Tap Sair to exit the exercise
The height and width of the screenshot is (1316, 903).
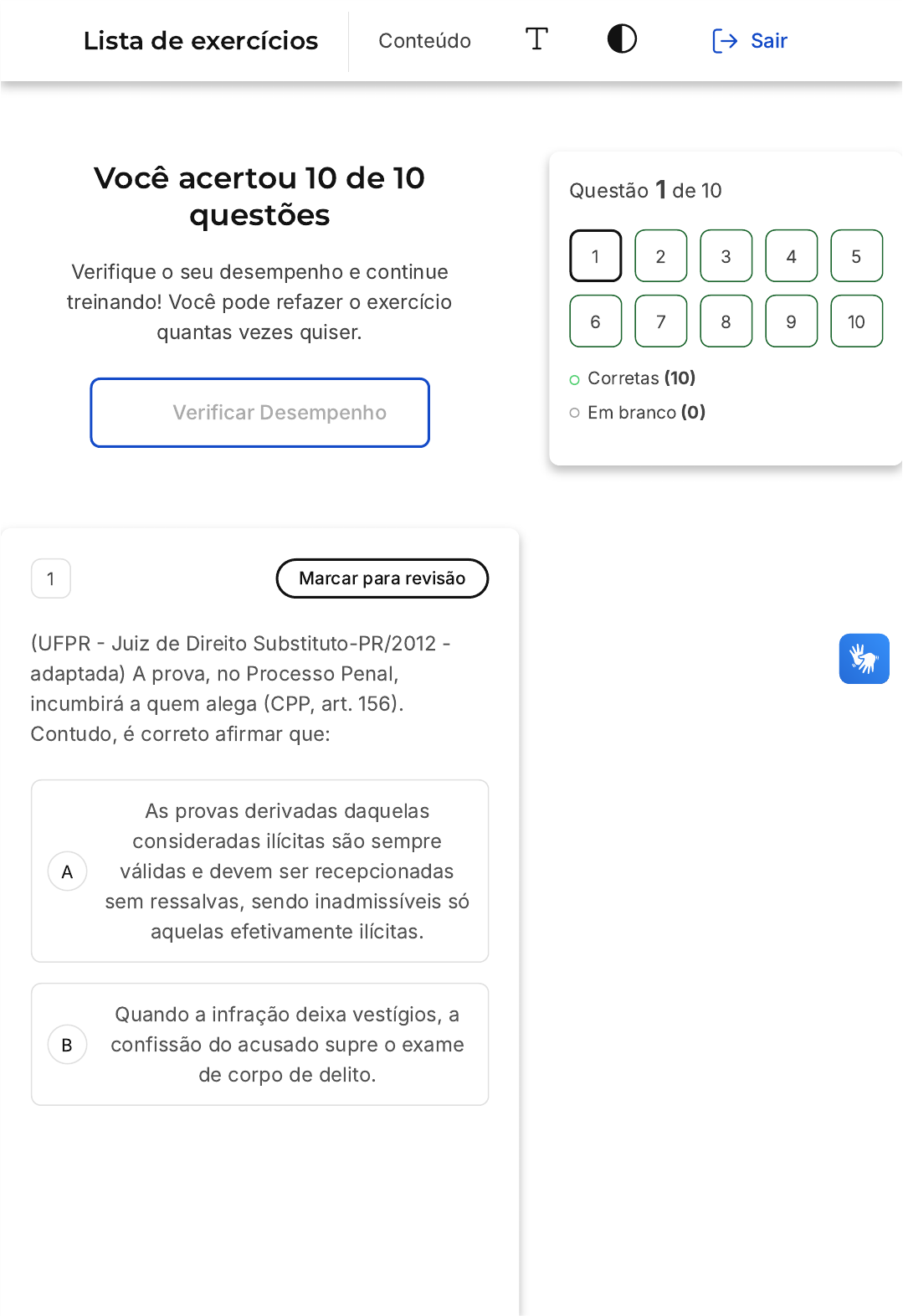click(x=750, y=41)
